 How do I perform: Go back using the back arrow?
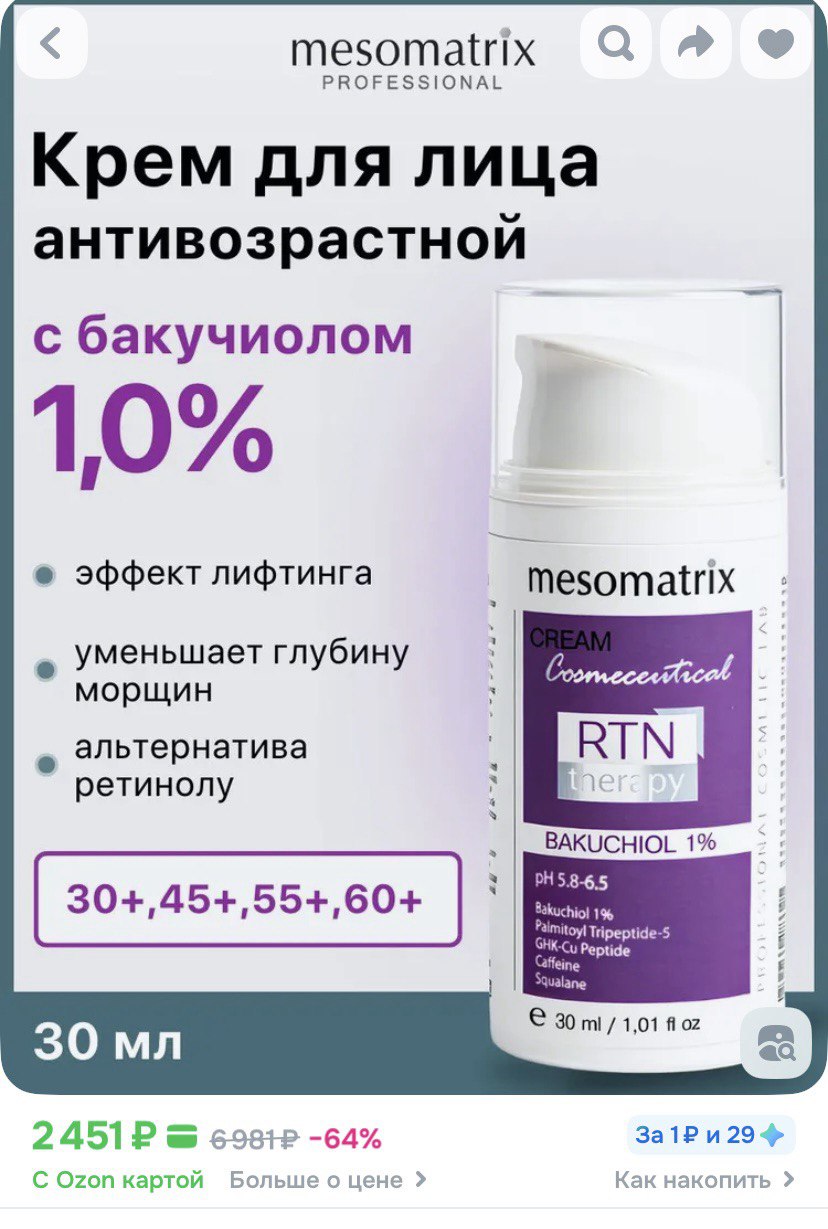(x=52, y=44)
